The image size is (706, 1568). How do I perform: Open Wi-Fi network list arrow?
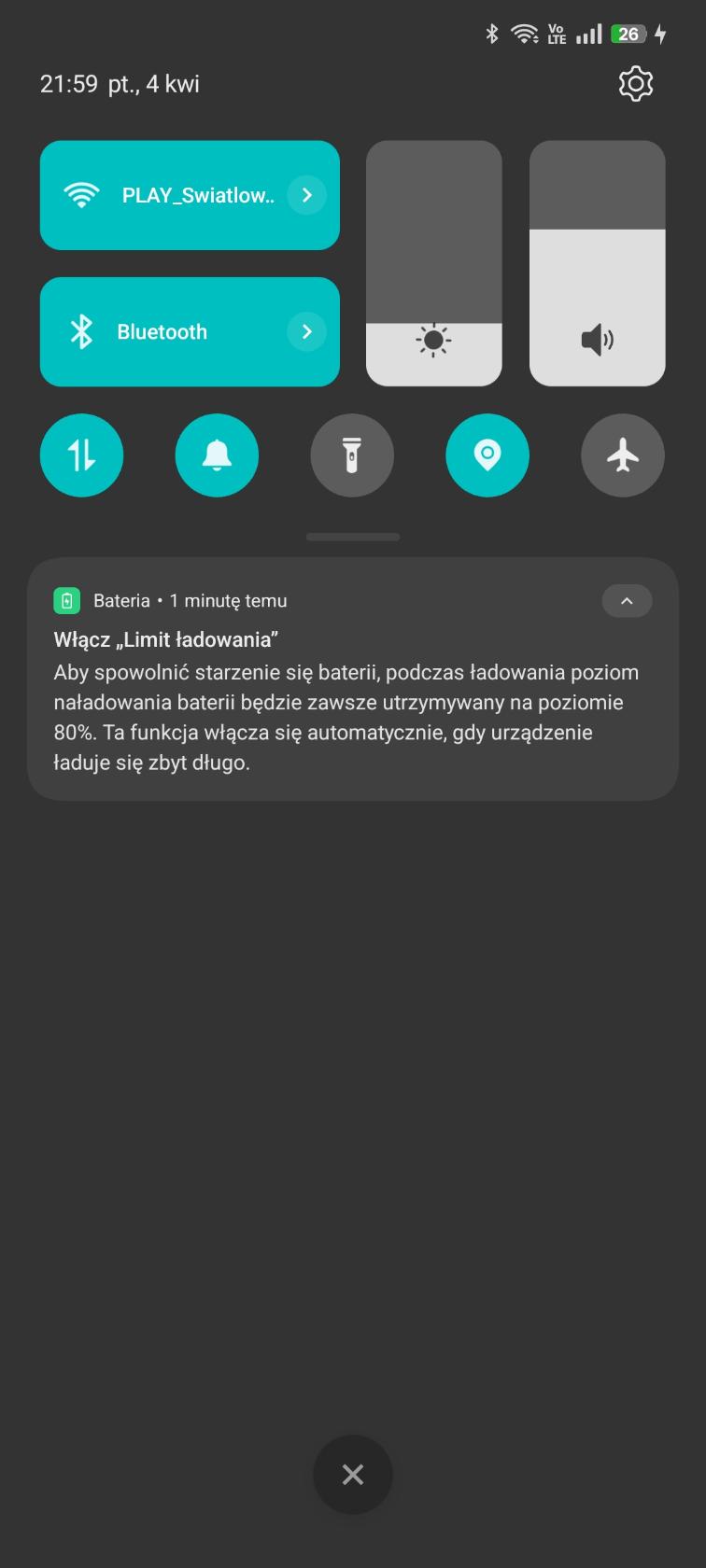tap(306, 195)
